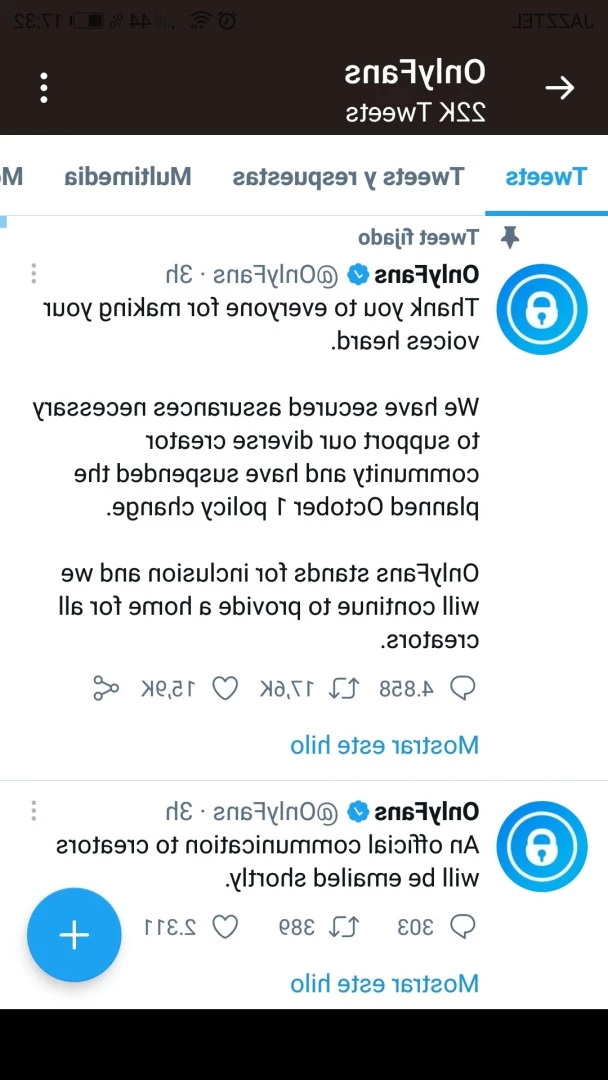608x1080 pixels.
Task: Open options menu of 'official communication' tweet
Action: click(32, 811)
